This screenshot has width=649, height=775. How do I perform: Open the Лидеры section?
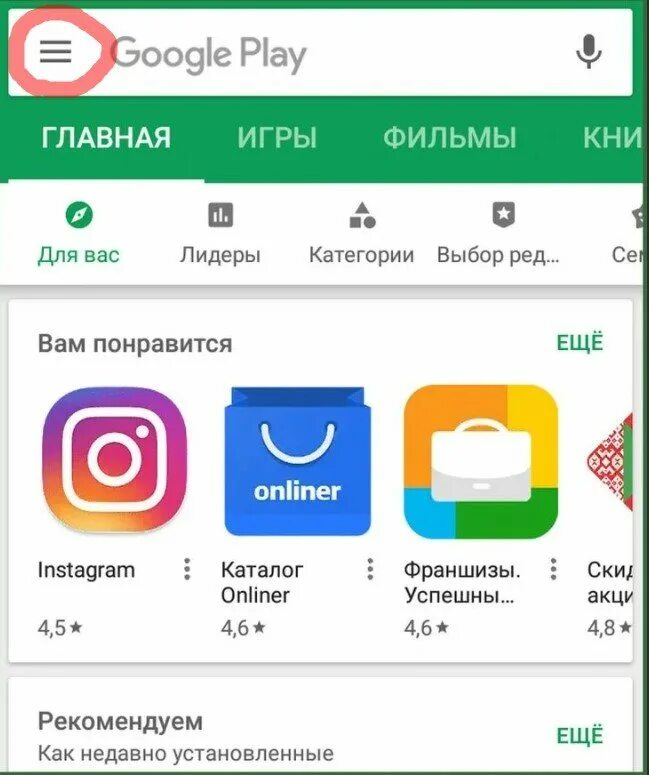point(220,233)
